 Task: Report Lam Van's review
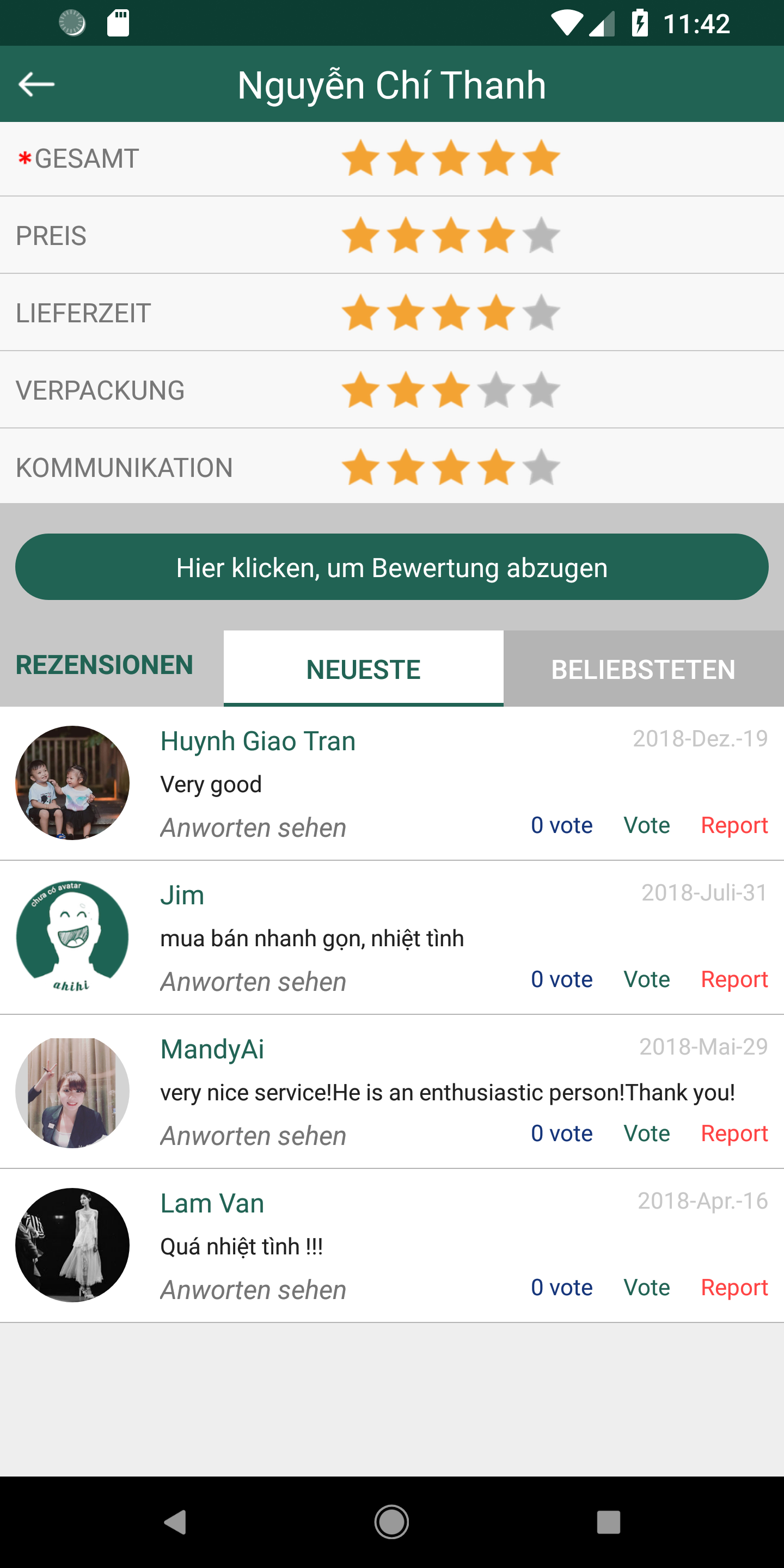pos(733,1288)
